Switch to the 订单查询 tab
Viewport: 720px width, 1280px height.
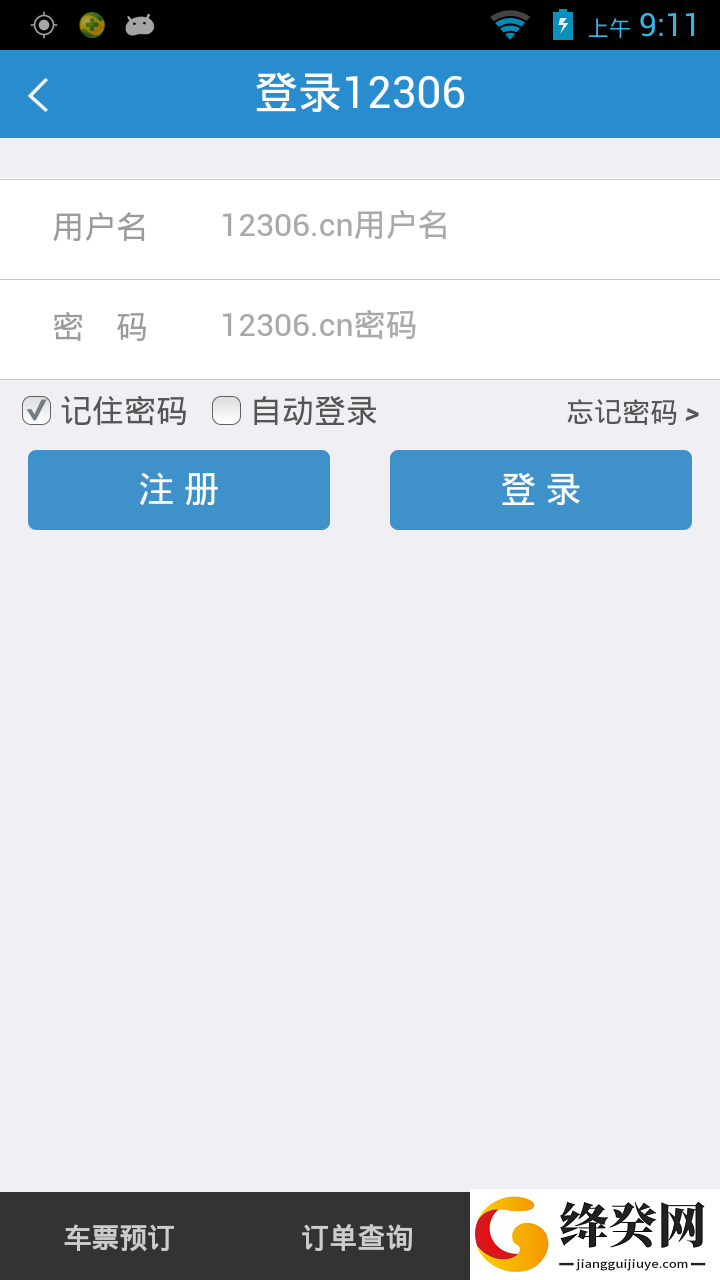click(357, 1237)
